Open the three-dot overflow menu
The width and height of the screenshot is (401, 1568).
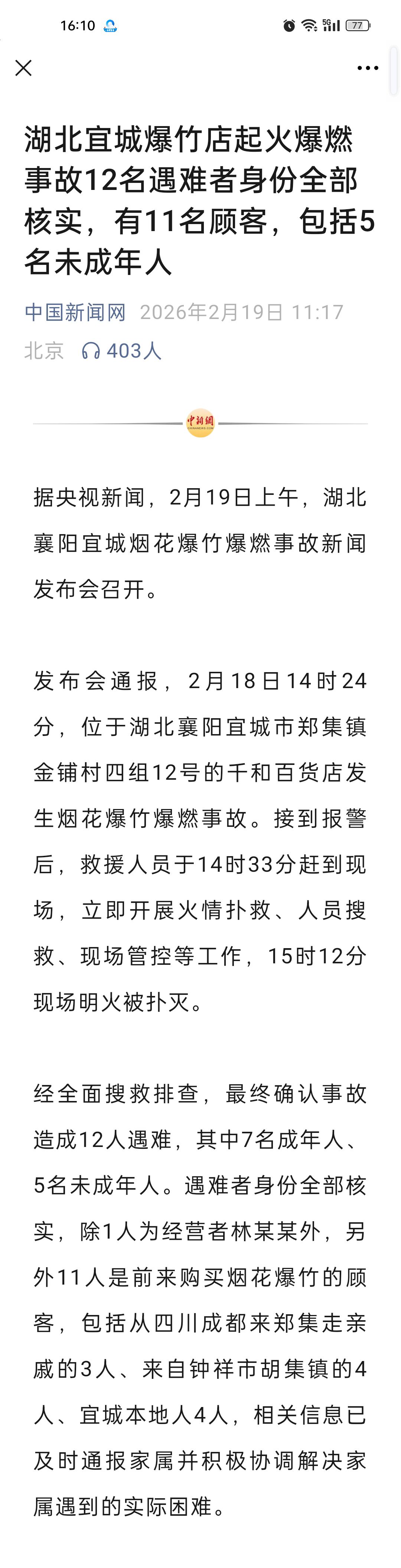(x=368, y=68)
